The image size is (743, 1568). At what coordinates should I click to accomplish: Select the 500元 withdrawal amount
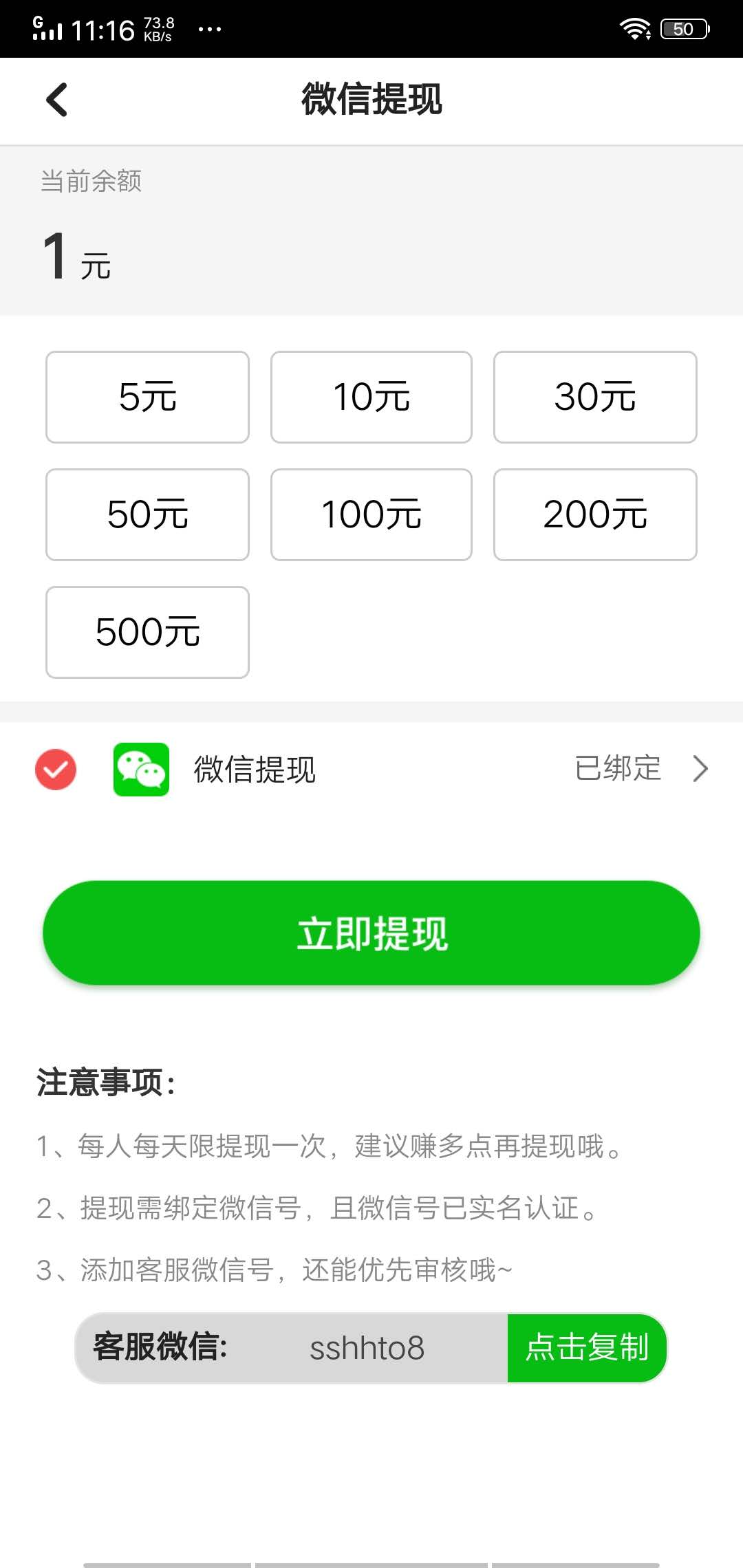point(147,631)
